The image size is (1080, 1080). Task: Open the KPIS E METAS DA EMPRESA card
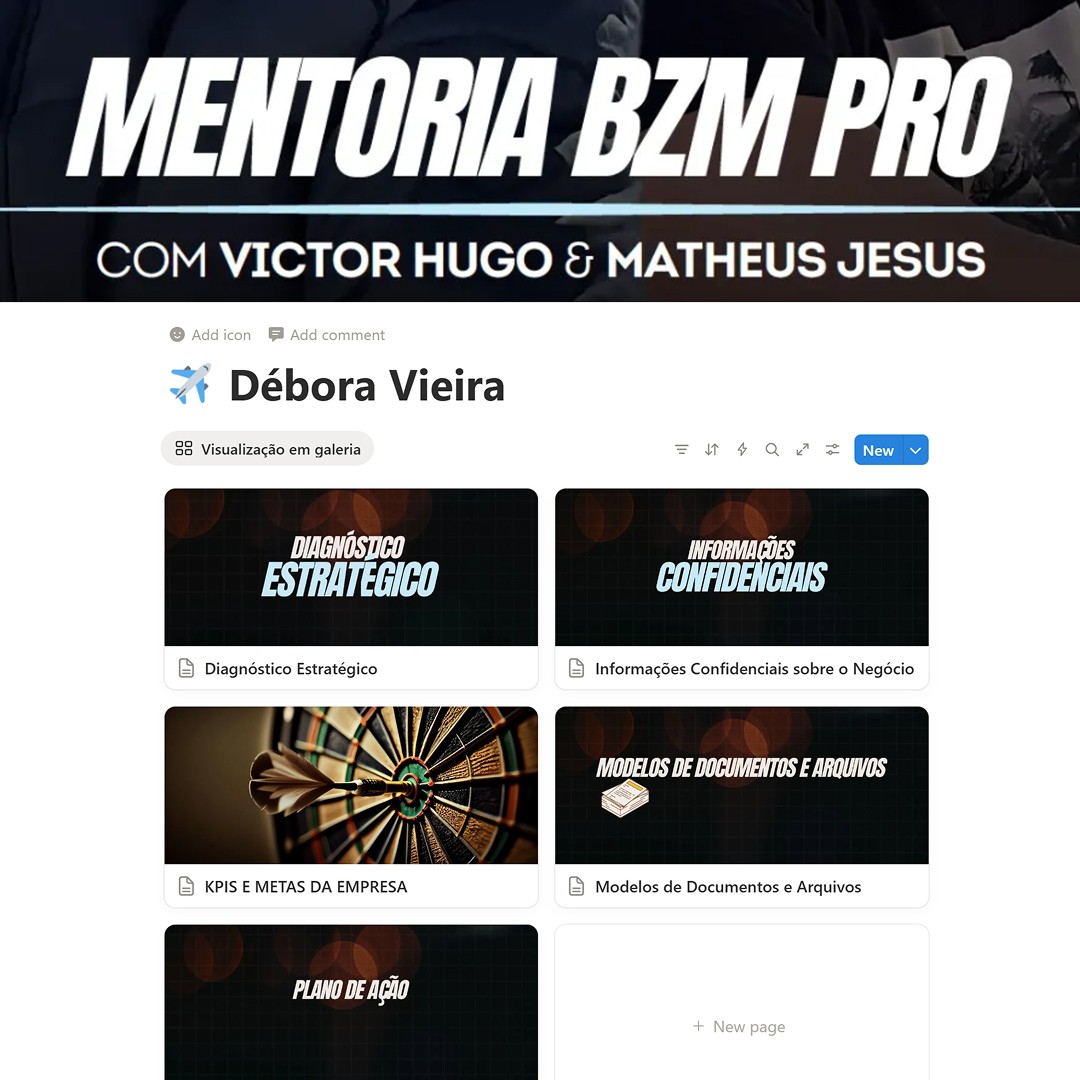pos(351,806)
